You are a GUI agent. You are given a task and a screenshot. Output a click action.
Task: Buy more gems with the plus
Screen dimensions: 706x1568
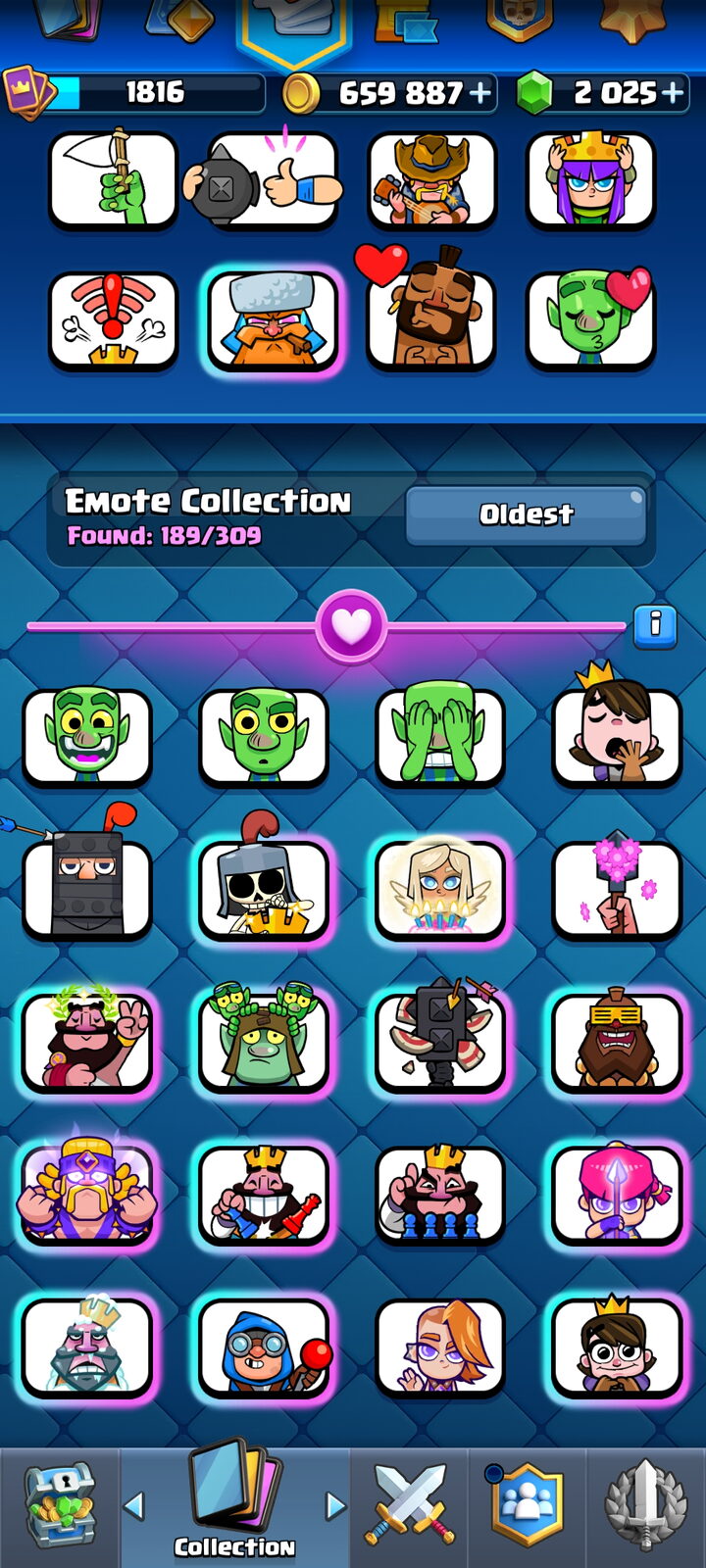(673, 93)
